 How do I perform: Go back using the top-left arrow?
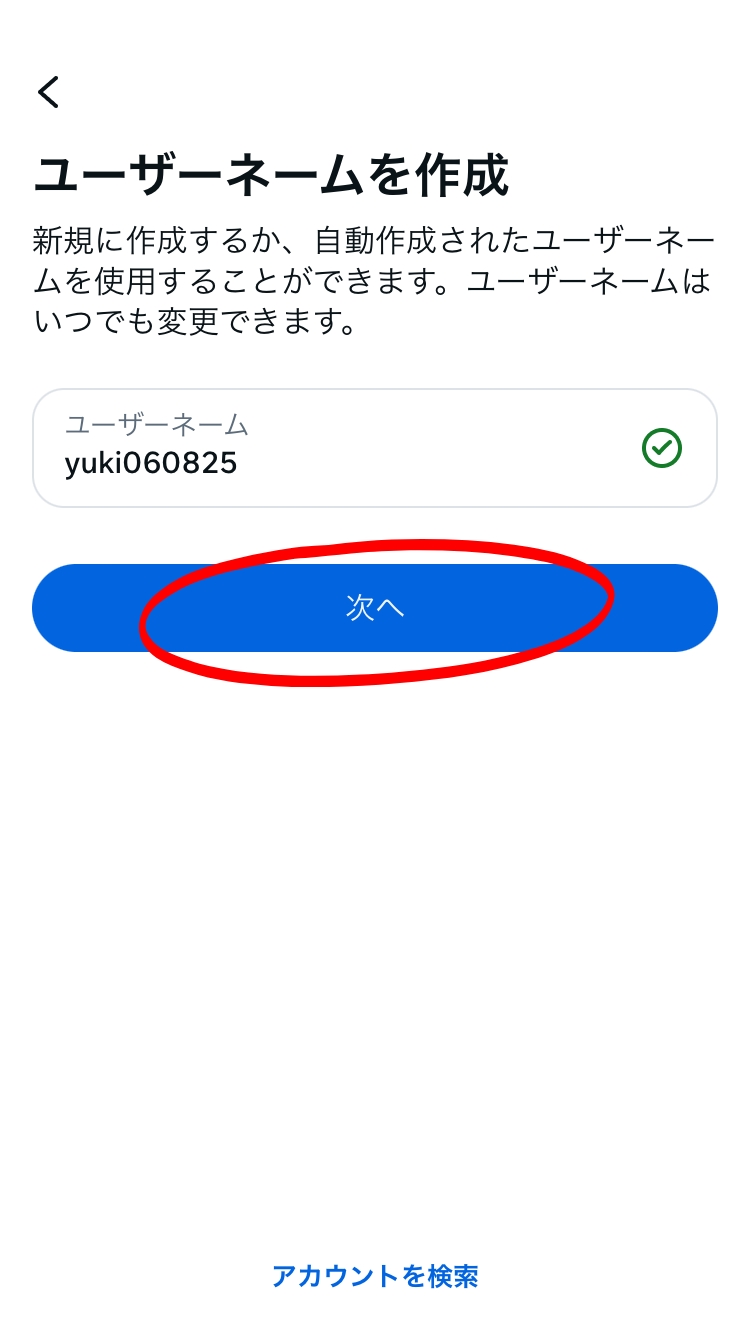pyautogui.click(x=48, y=92)
